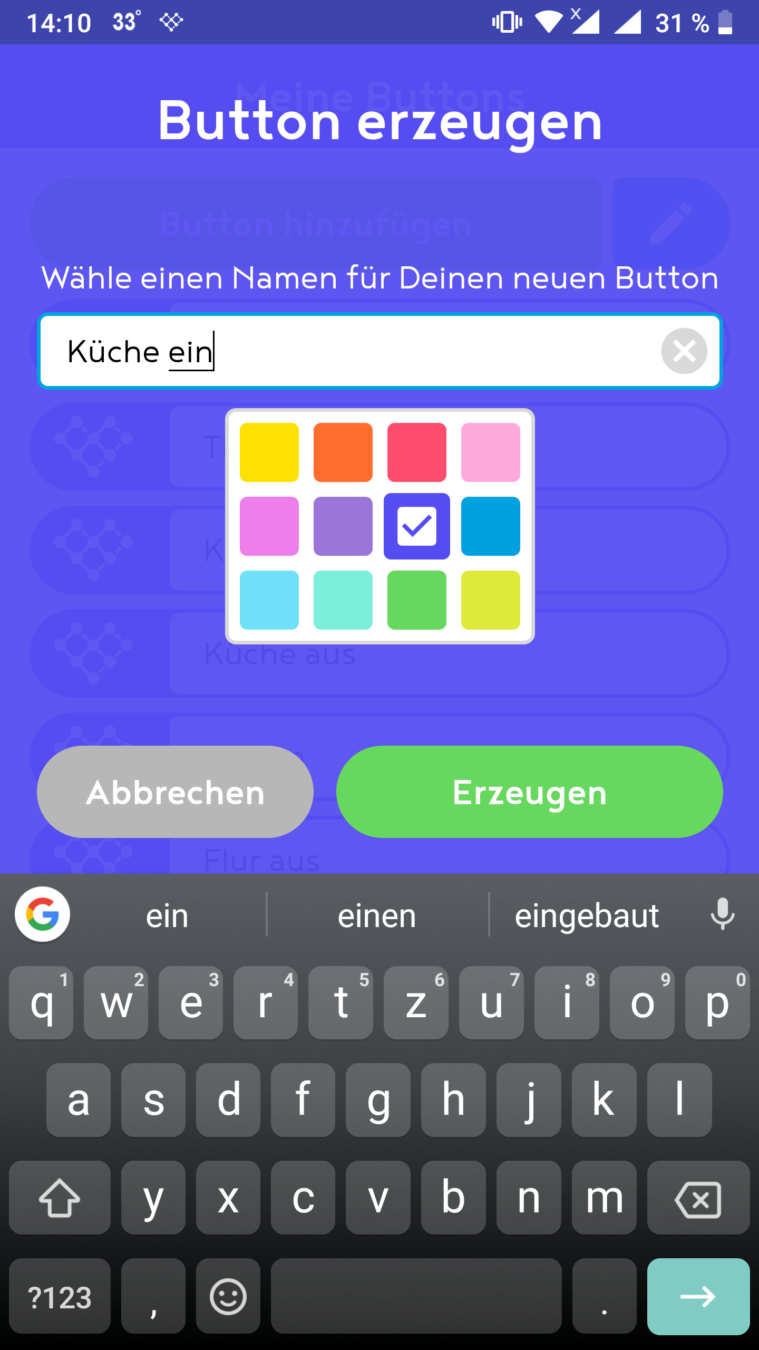The height and width of the screenshot is (1350, 759).
Task: Cancel with the Abbrechen button
Action: [175, 792]
